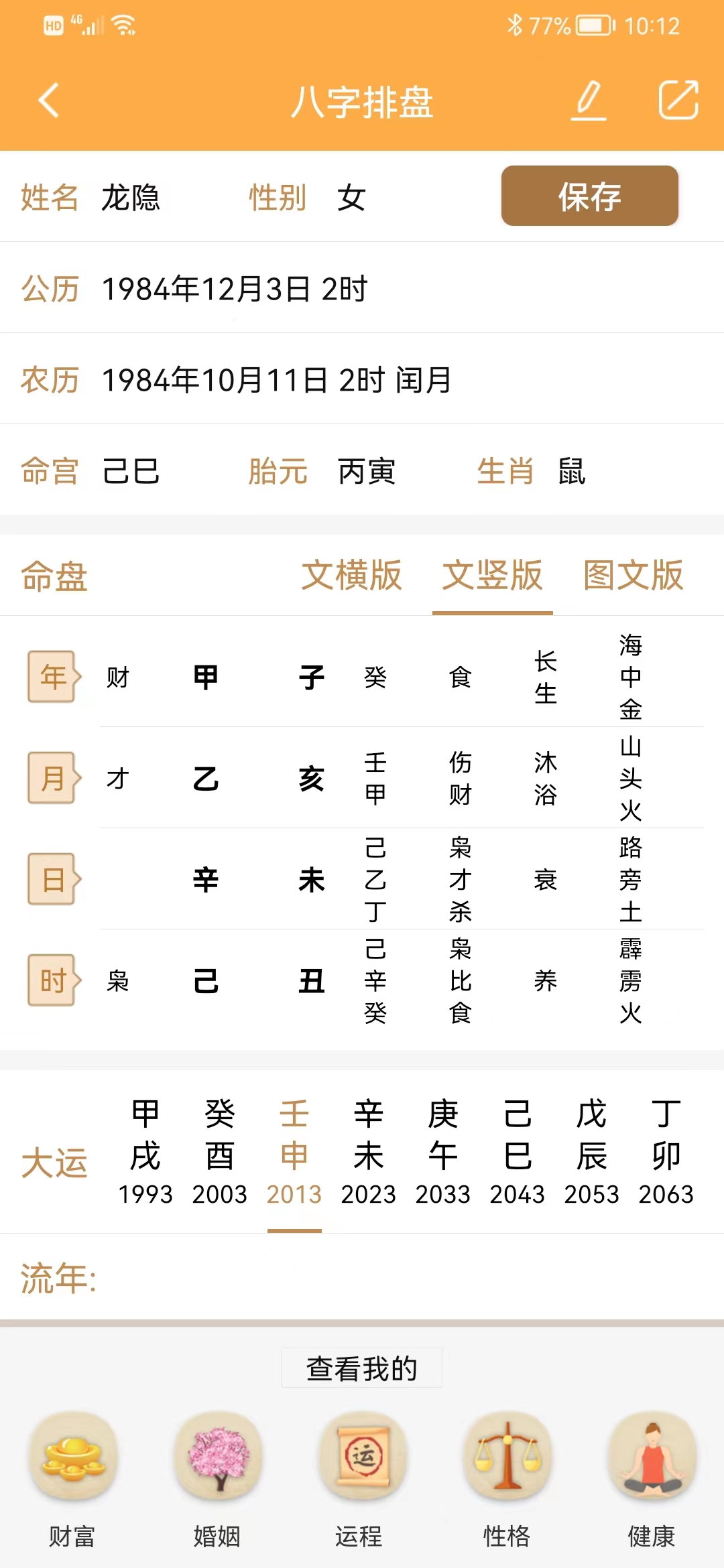Choose the 己巳 2043 大运 period
This screenshot has width=724, height=1568.
(518, 1151)
